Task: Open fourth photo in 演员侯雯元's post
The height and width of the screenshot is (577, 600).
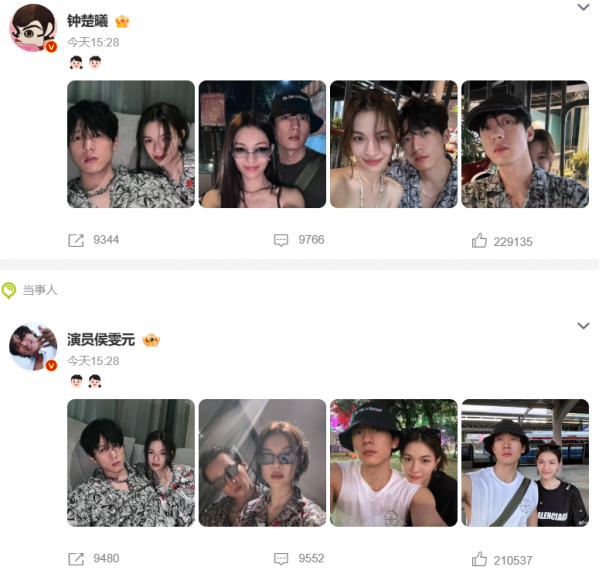Action: coord(525,463)
